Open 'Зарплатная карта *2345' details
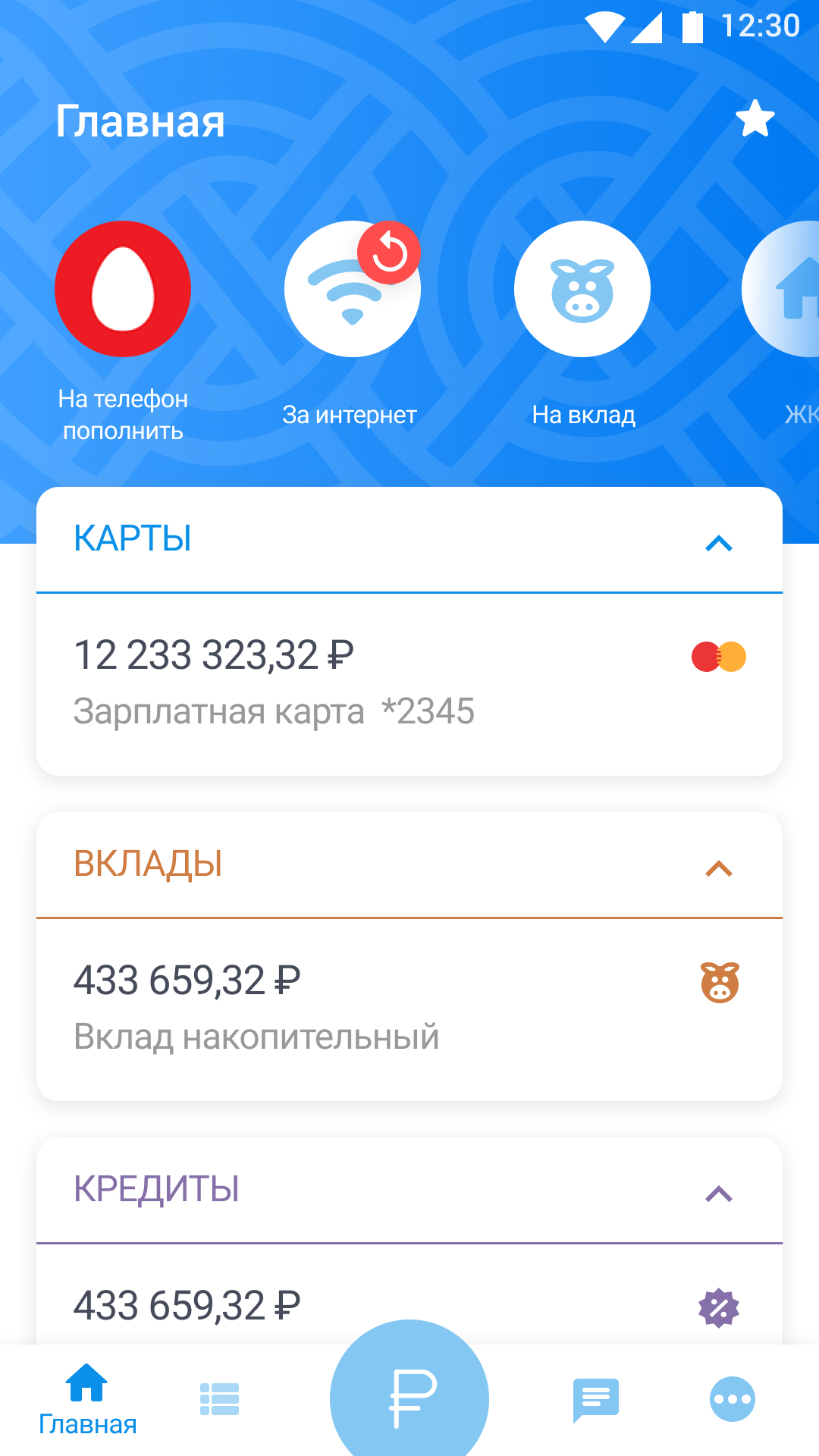 (303, 682)
